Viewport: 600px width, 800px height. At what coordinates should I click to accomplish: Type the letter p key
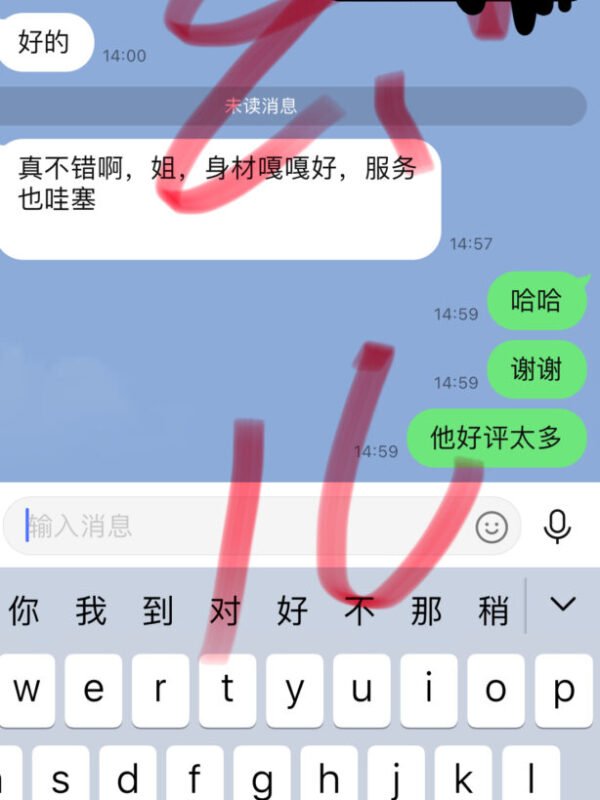(565, 690)
